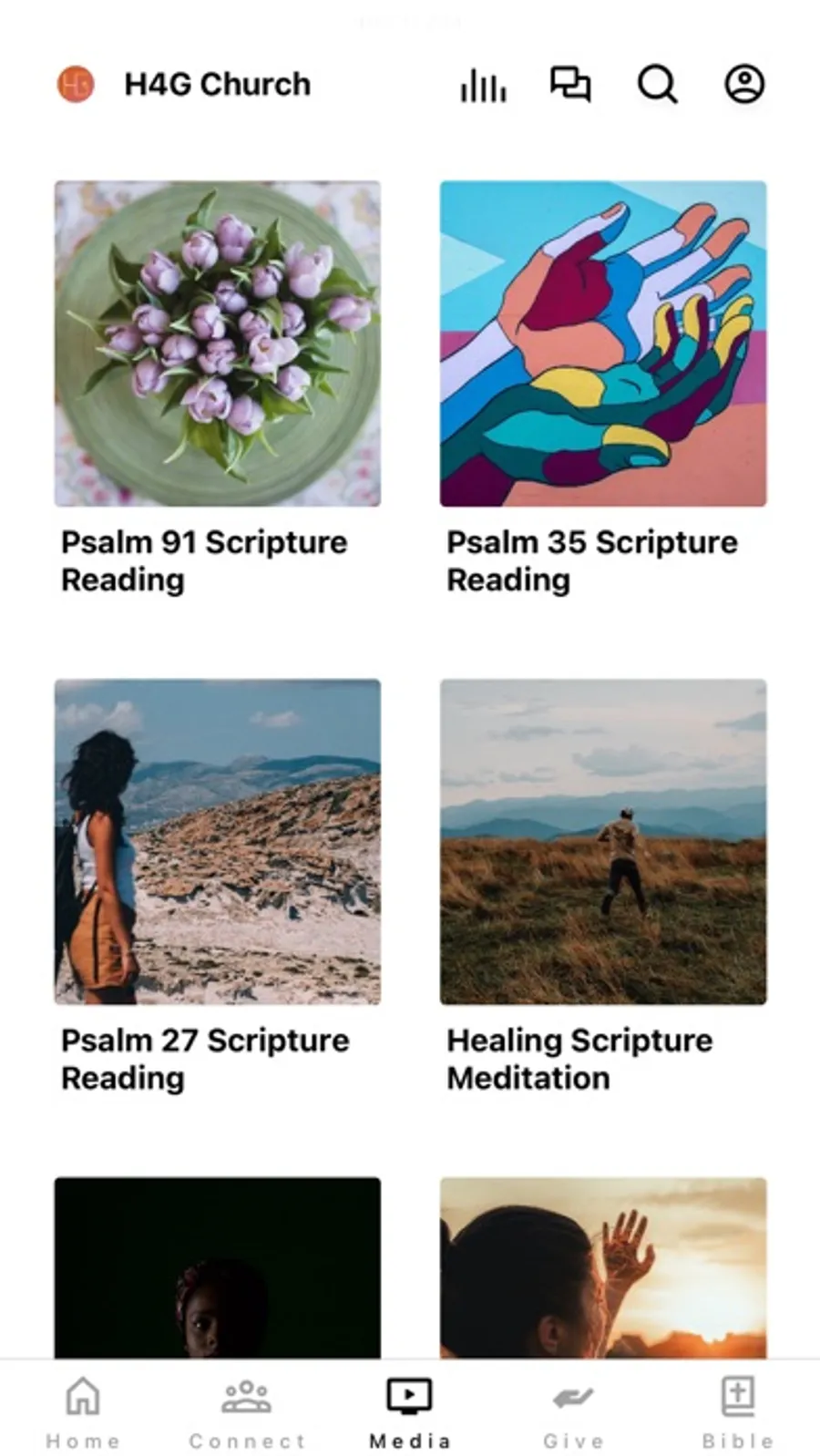This screenshot has width=820, height=1456.
Task: Tap the search magnifier icon
Action: tap(657, 85)
